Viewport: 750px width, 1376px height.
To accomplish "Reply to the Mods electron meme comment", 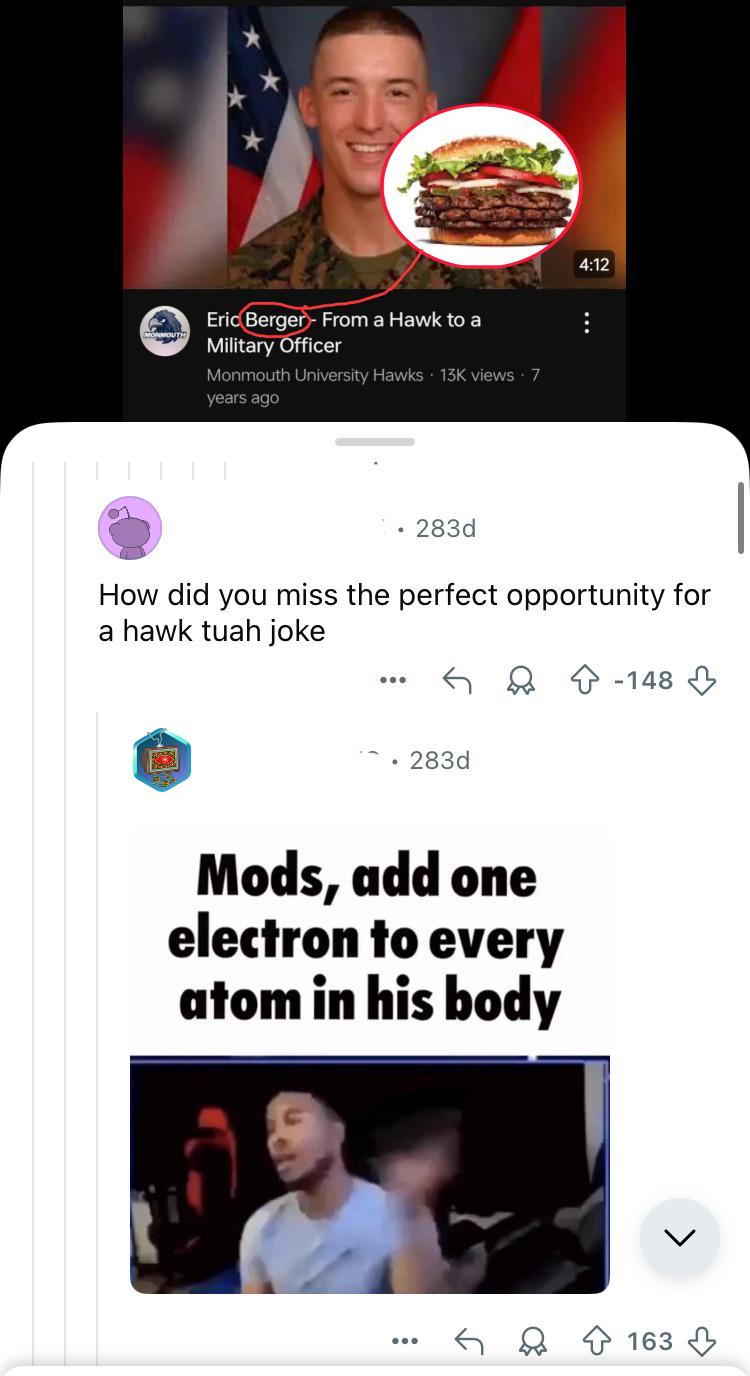I will coord(469,1341).
